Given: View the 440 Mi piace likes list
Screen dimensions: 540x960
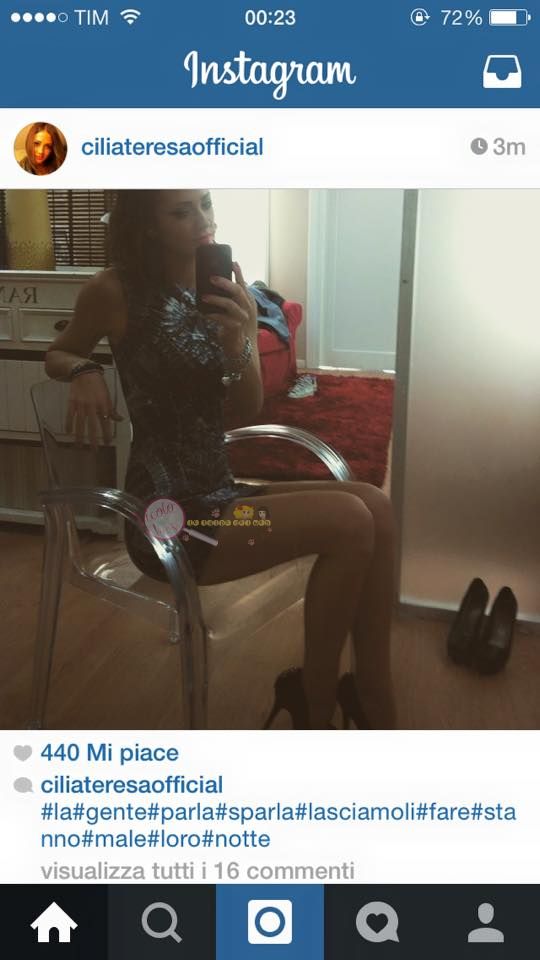Looking at the screenshot, I should click(110, 752).
